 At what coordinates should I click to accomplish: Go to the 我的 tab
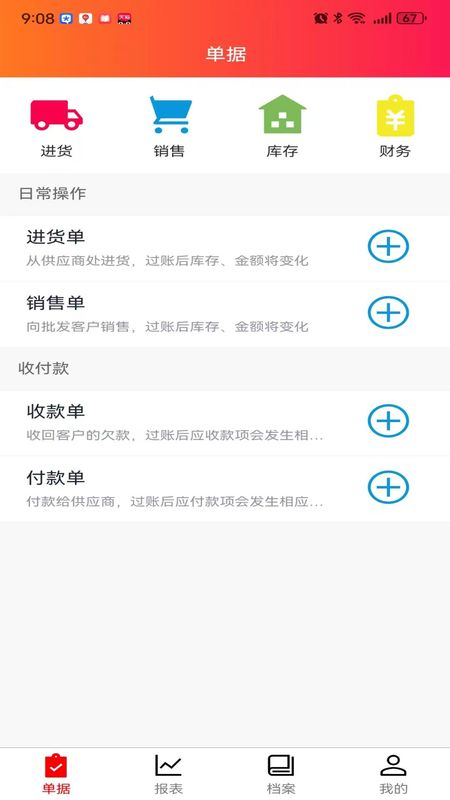[x=393, y=774]
